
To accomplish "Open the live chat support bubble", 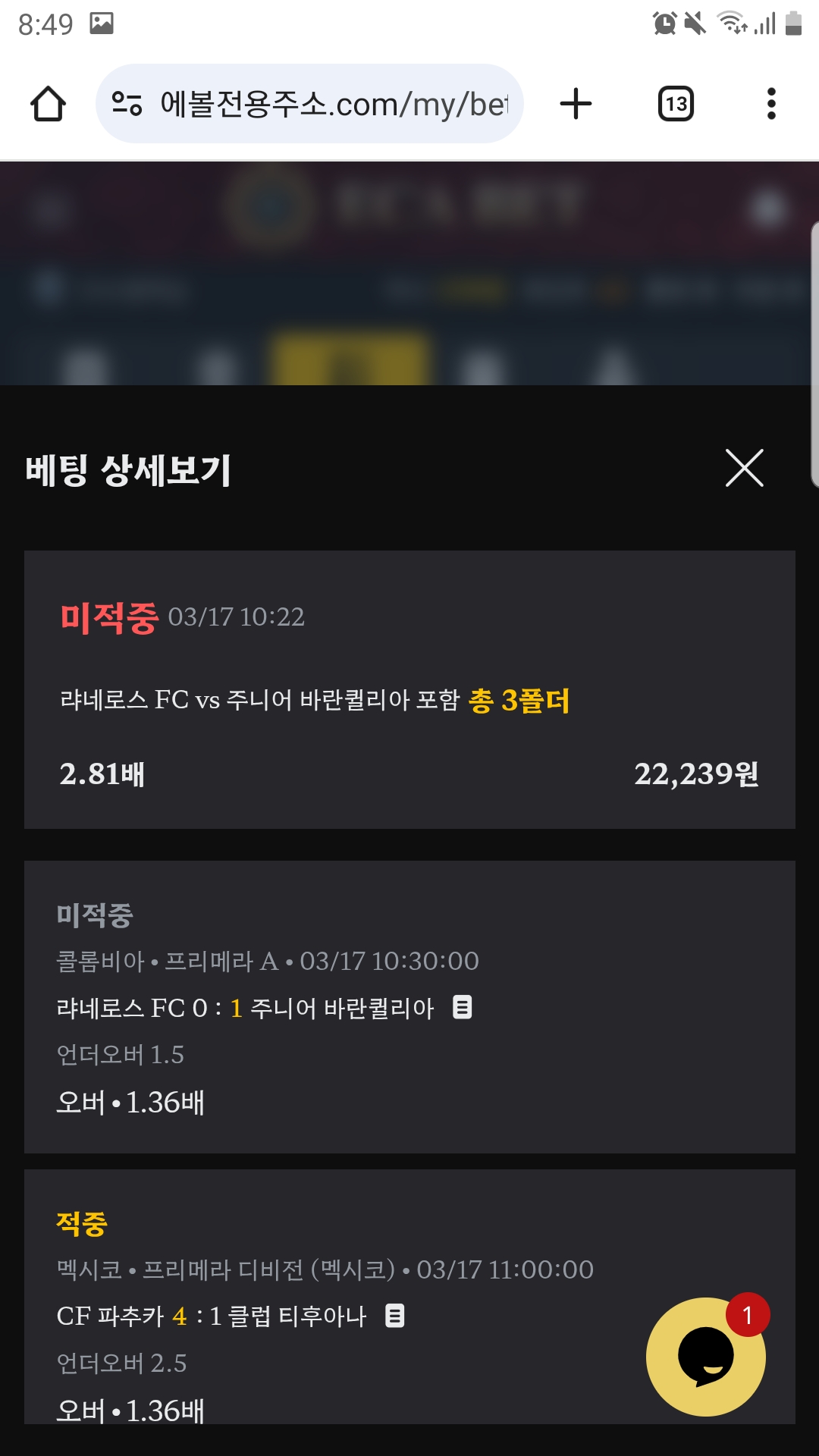I will [x=705, y=1356].
